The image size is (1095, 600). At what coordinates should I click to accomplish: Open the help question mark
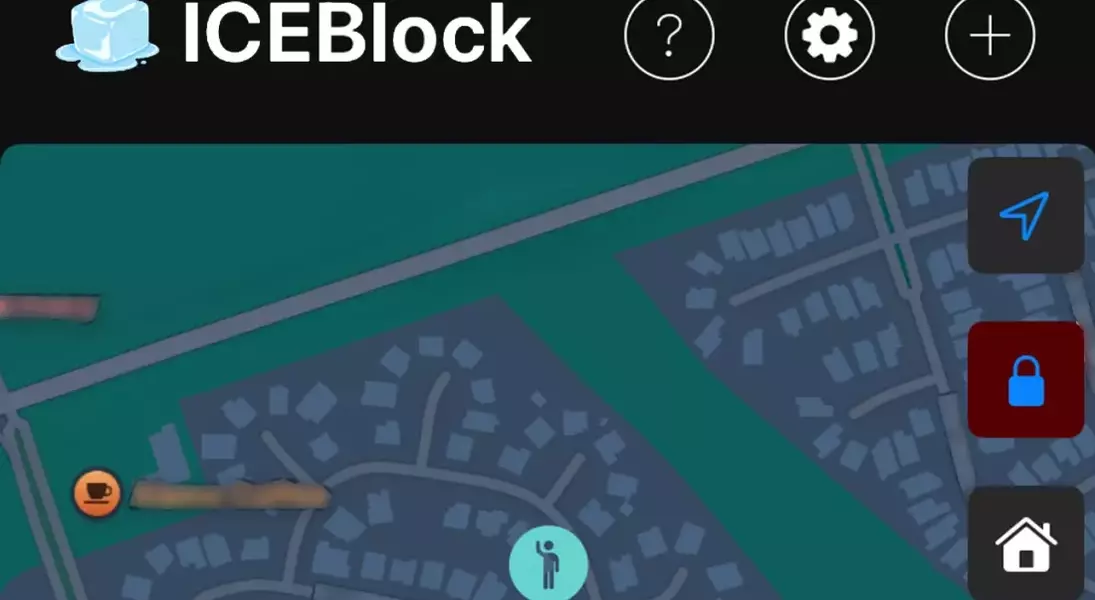[x=669, y=36]
